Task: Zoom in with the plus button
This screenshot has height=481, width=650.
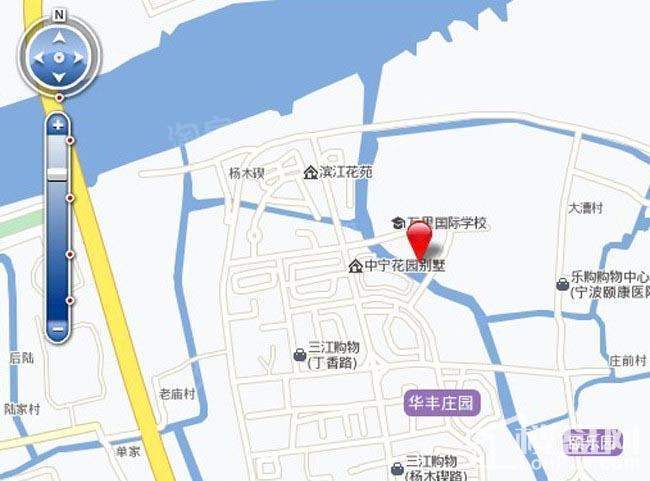Action: [58, 125]
